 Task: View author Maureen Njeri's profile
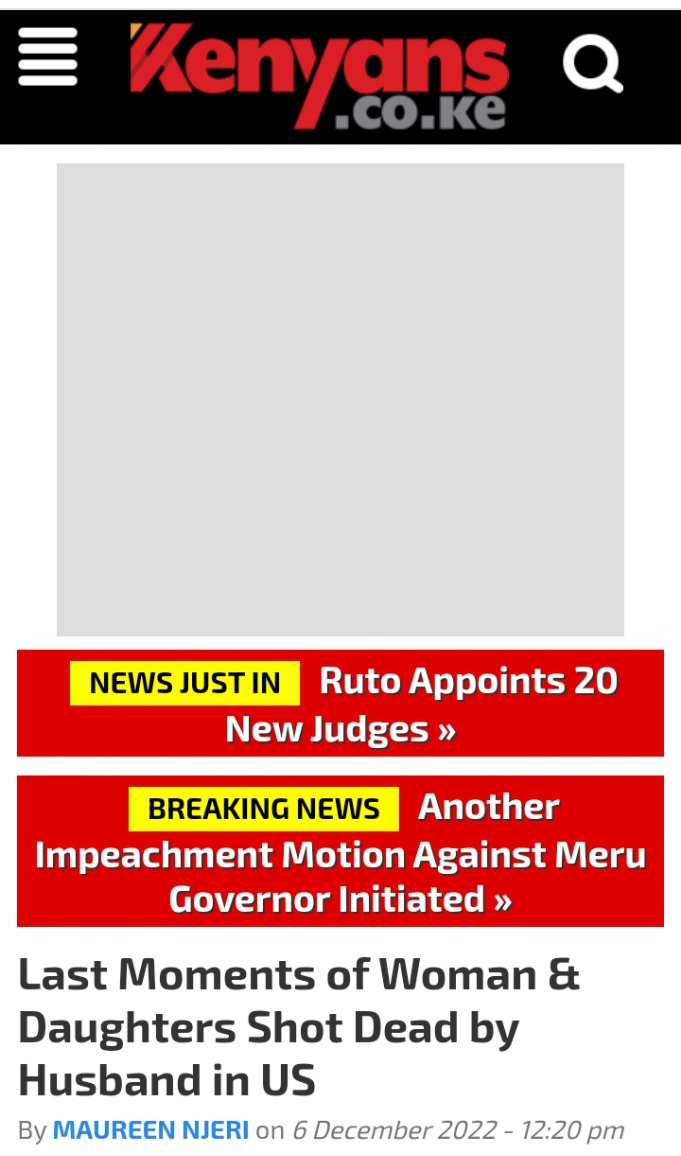coord(150,1130)
